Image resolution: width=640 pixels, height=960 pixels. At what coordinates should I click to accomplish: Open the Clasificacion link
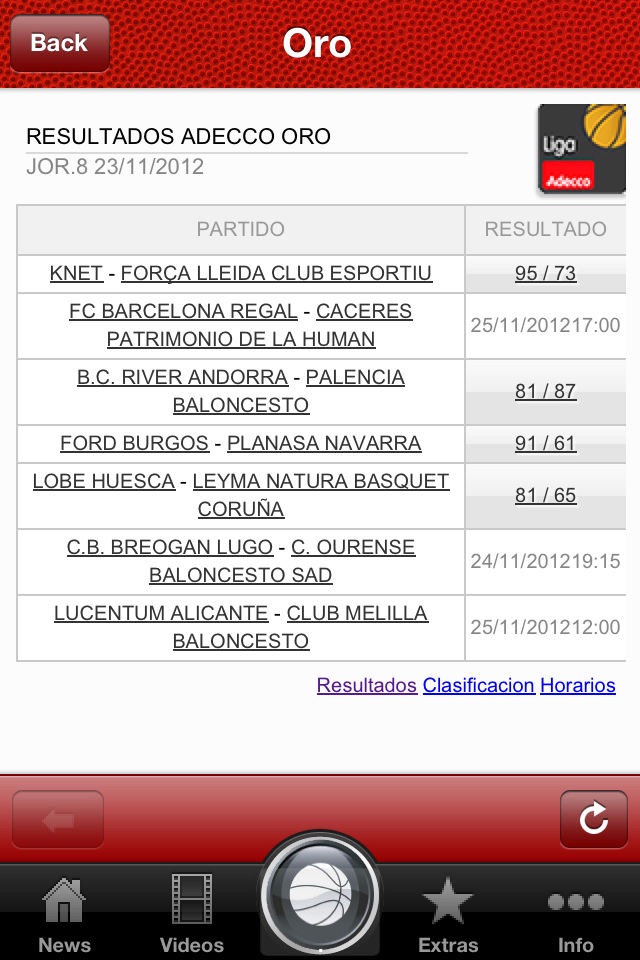click(x=478, y=686)
